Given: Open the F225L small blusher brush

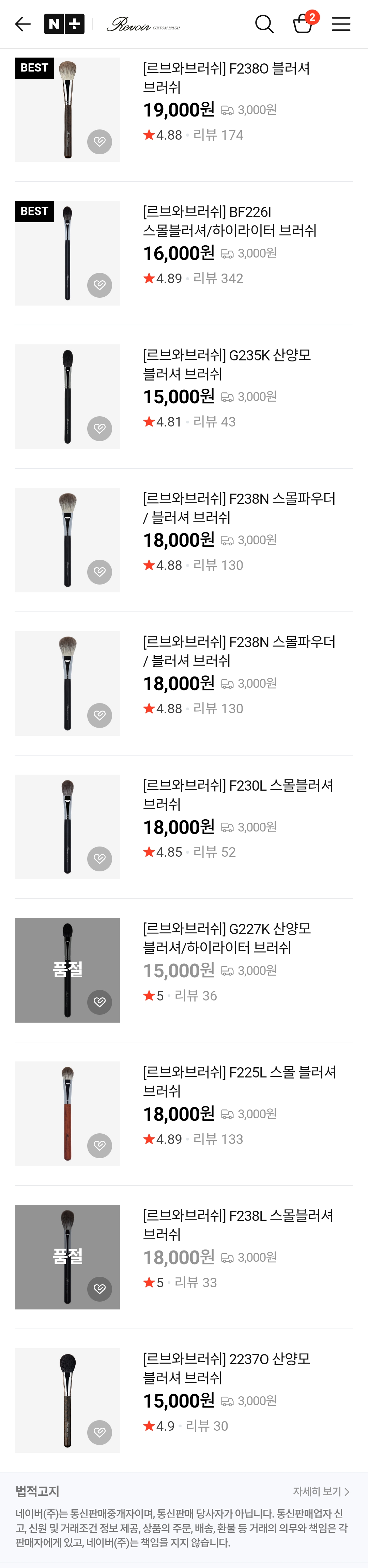Looking at the screenshot, I should tap(239, 1081).
